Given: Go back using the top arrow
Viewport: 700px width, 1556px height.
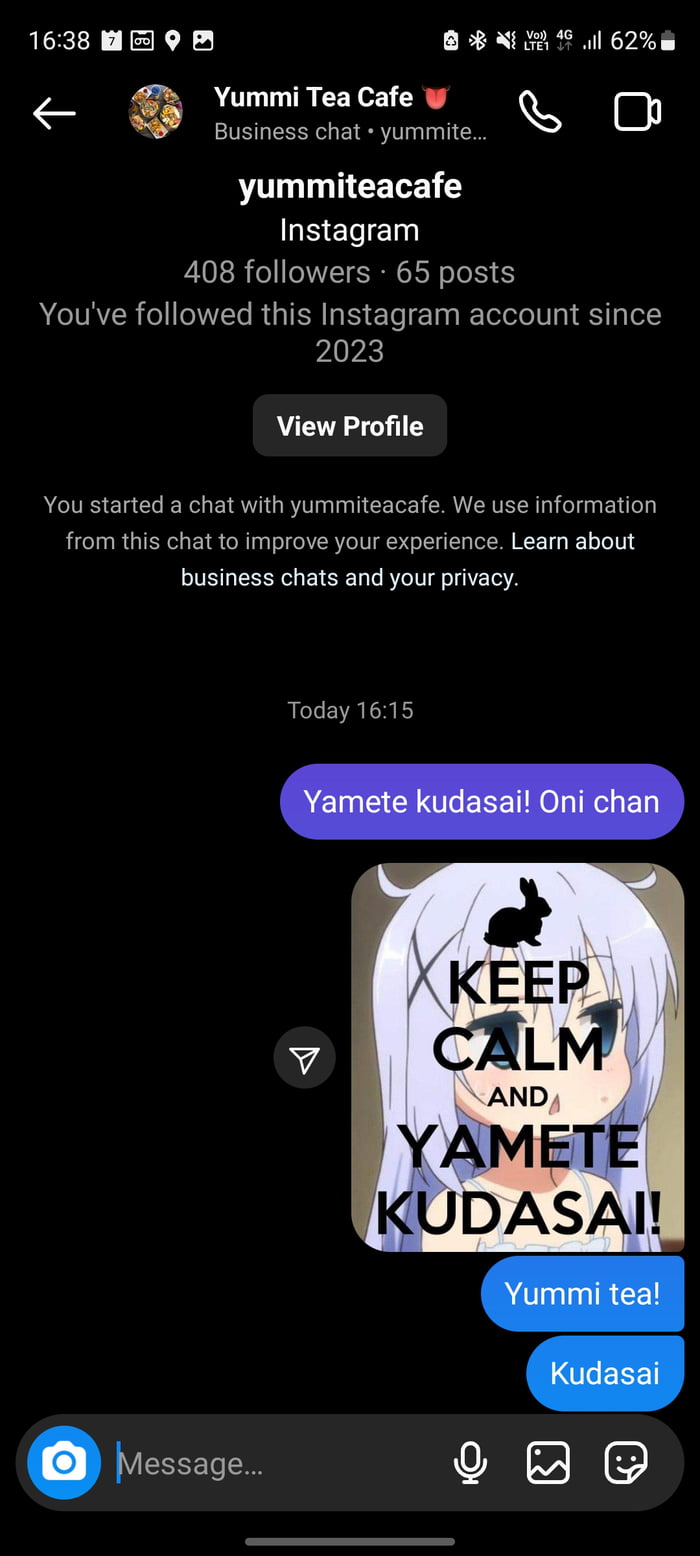Looking at the screenshot, I should pyautogui.click(x=54, y=113).
